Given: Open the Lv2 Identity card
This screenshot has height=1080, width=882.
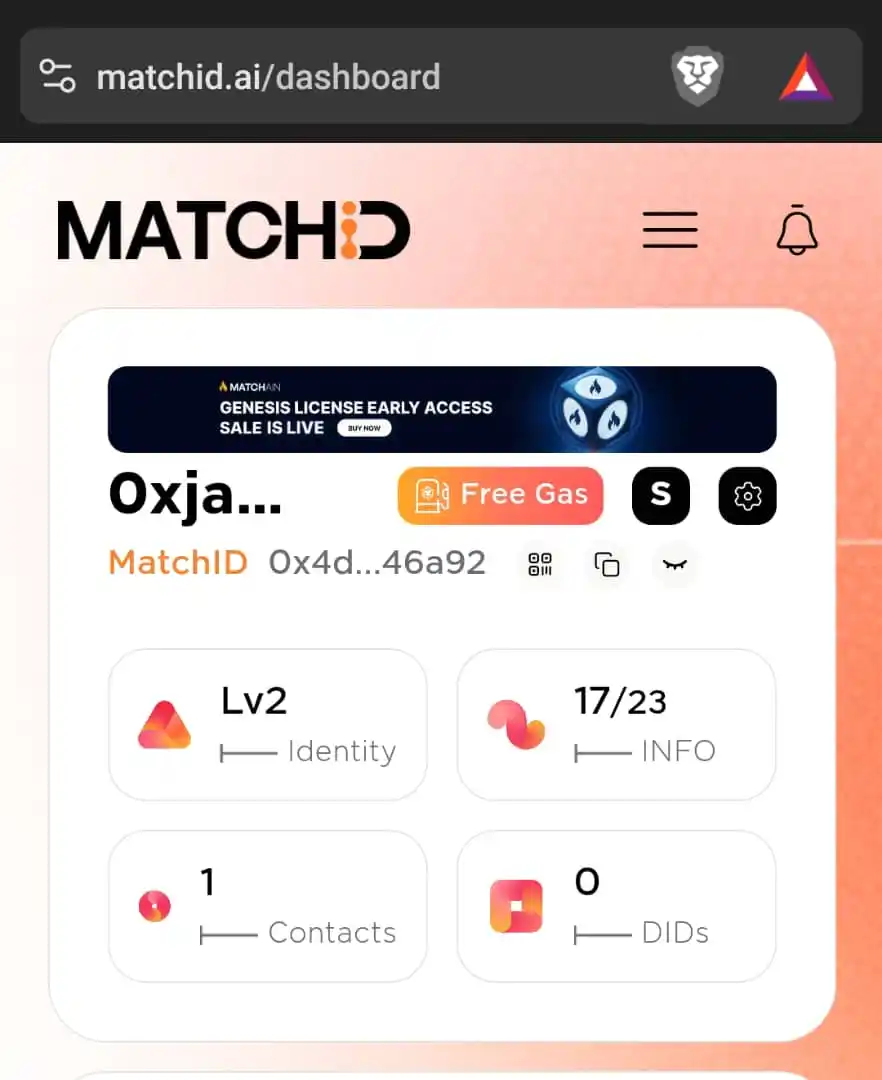Looking at the screenshot, I should point(267,725).
